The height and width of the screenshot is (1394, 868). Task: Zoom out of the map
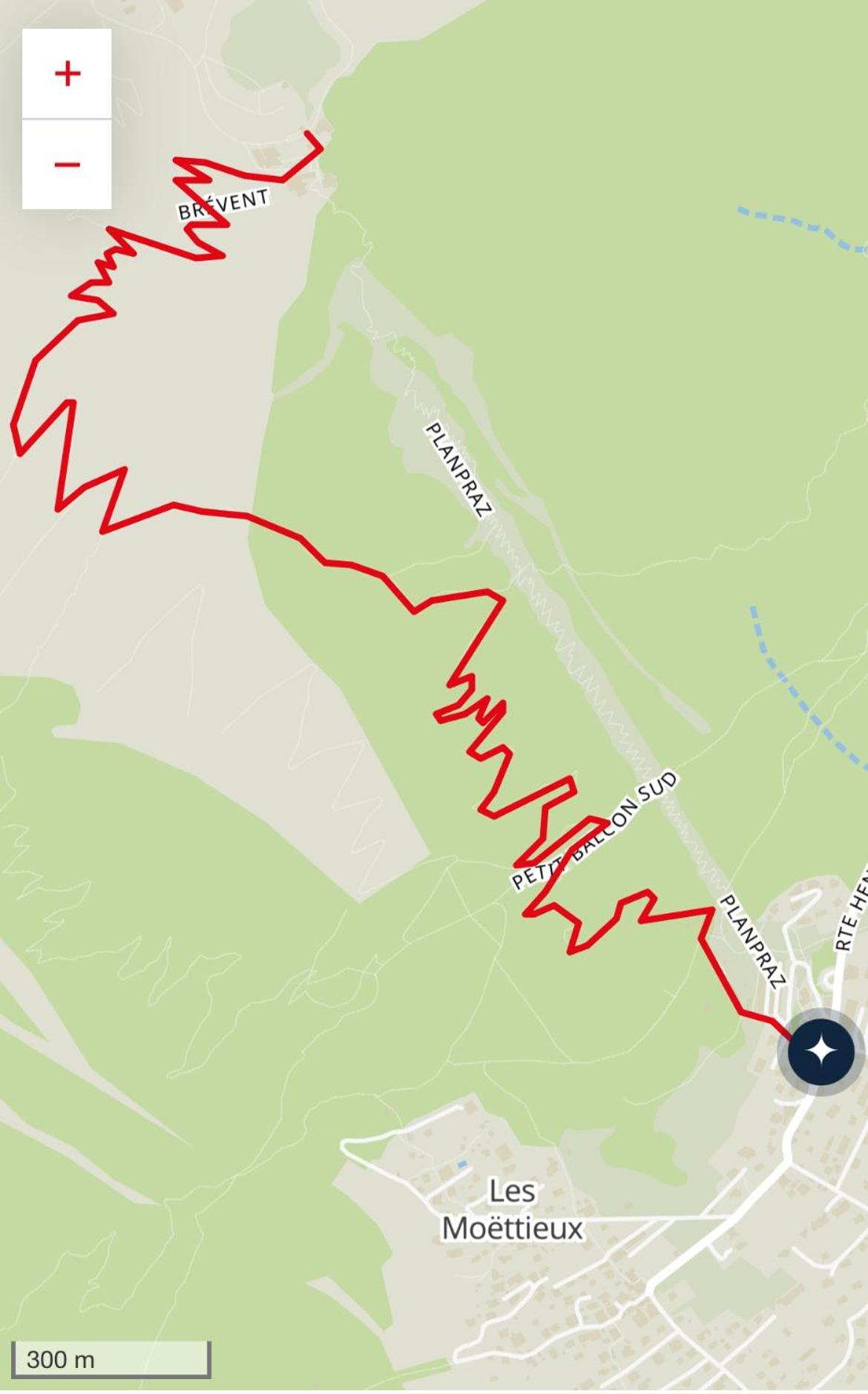[x=67, y=164]
